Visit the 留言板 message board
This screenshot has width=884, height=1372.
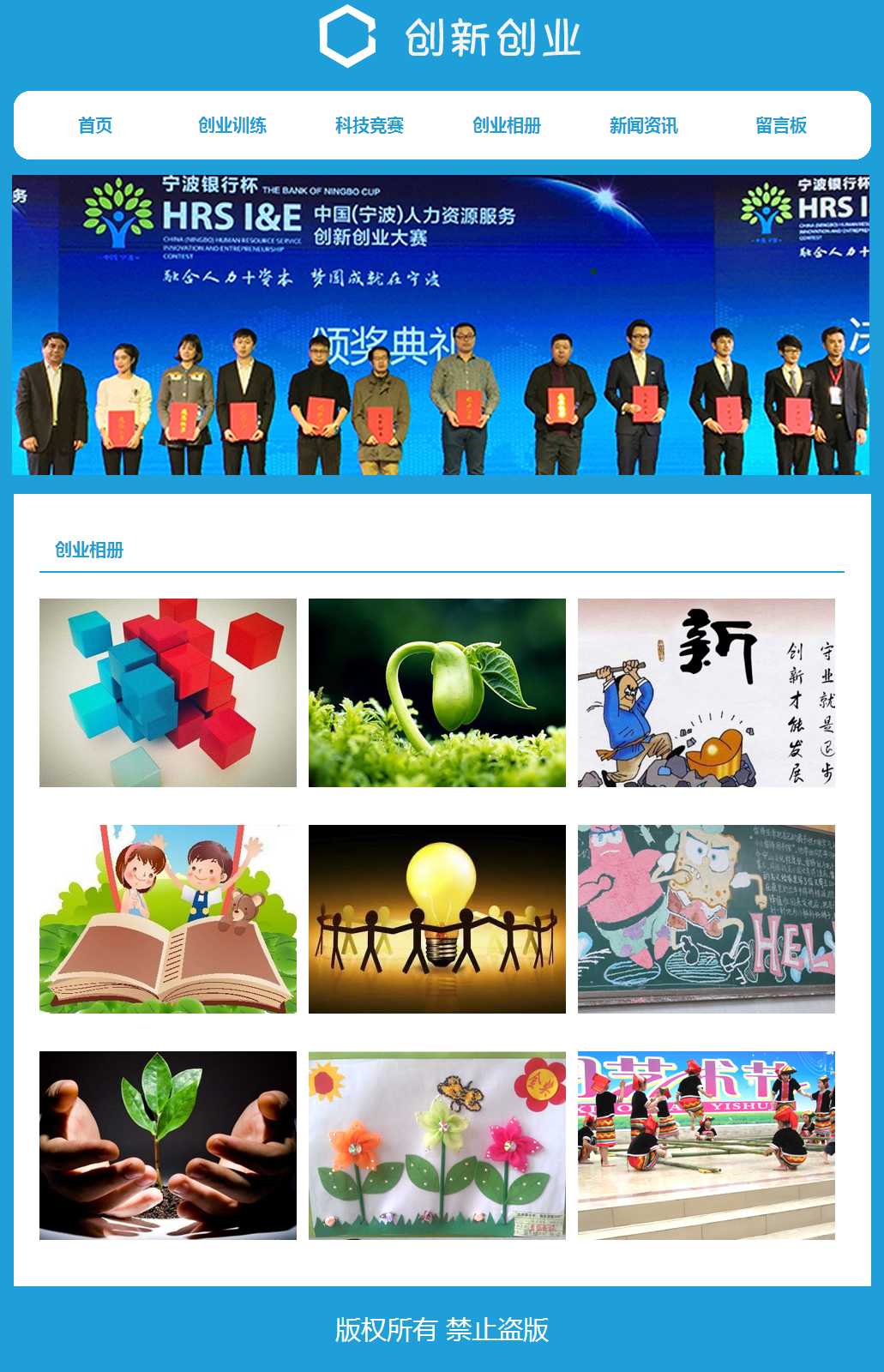click(x=780, y=125)
